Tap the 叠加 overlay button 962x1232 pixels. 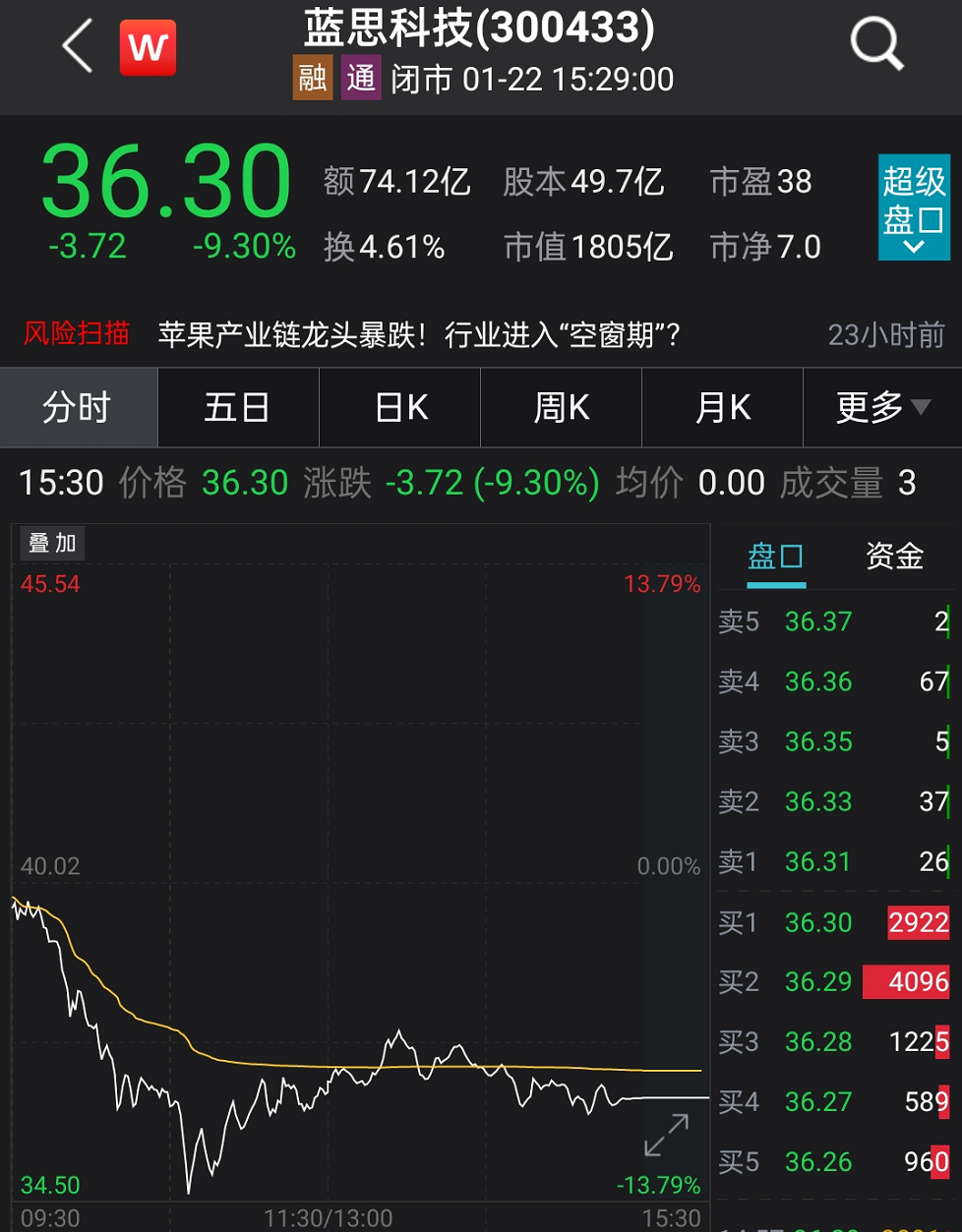coord(53,543)
